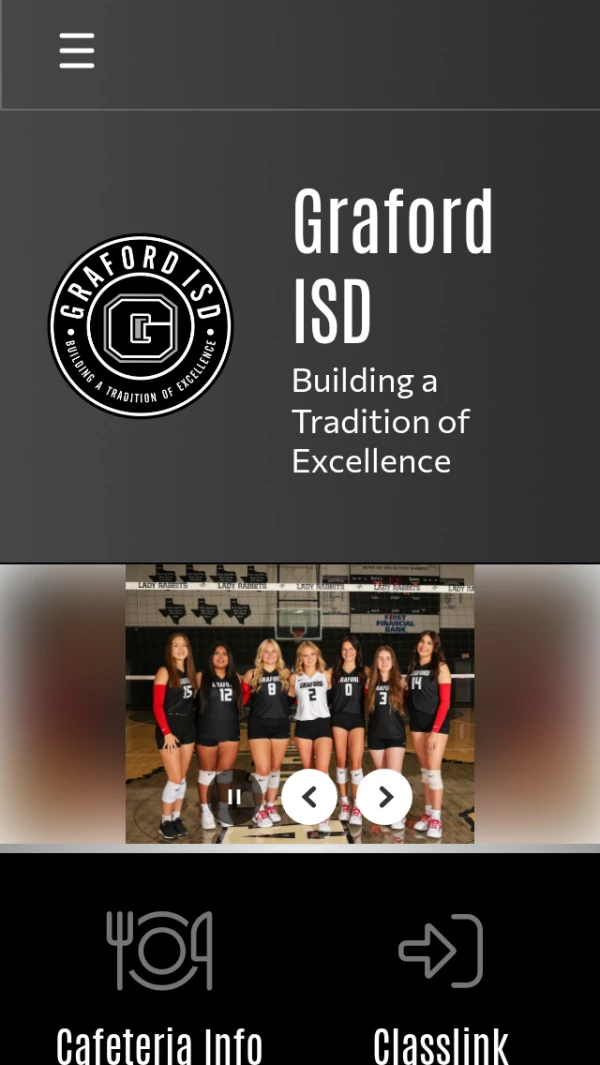Open the hamburger navigation menu
This screenshot has width=600, height=1065.
[x=77, y=50]
